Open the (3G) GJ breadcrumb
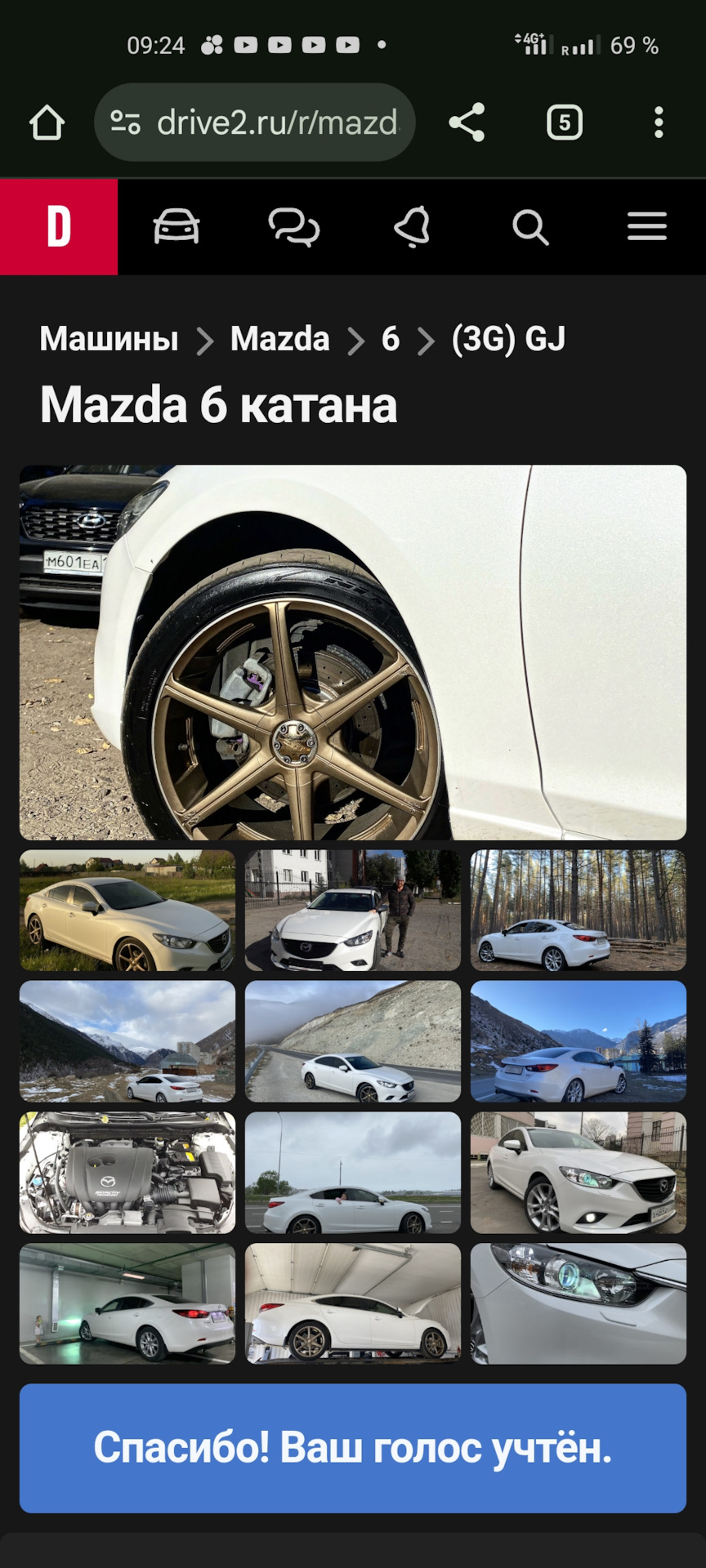The width and height of the screenshot is (706, 1568). [508, 339]
